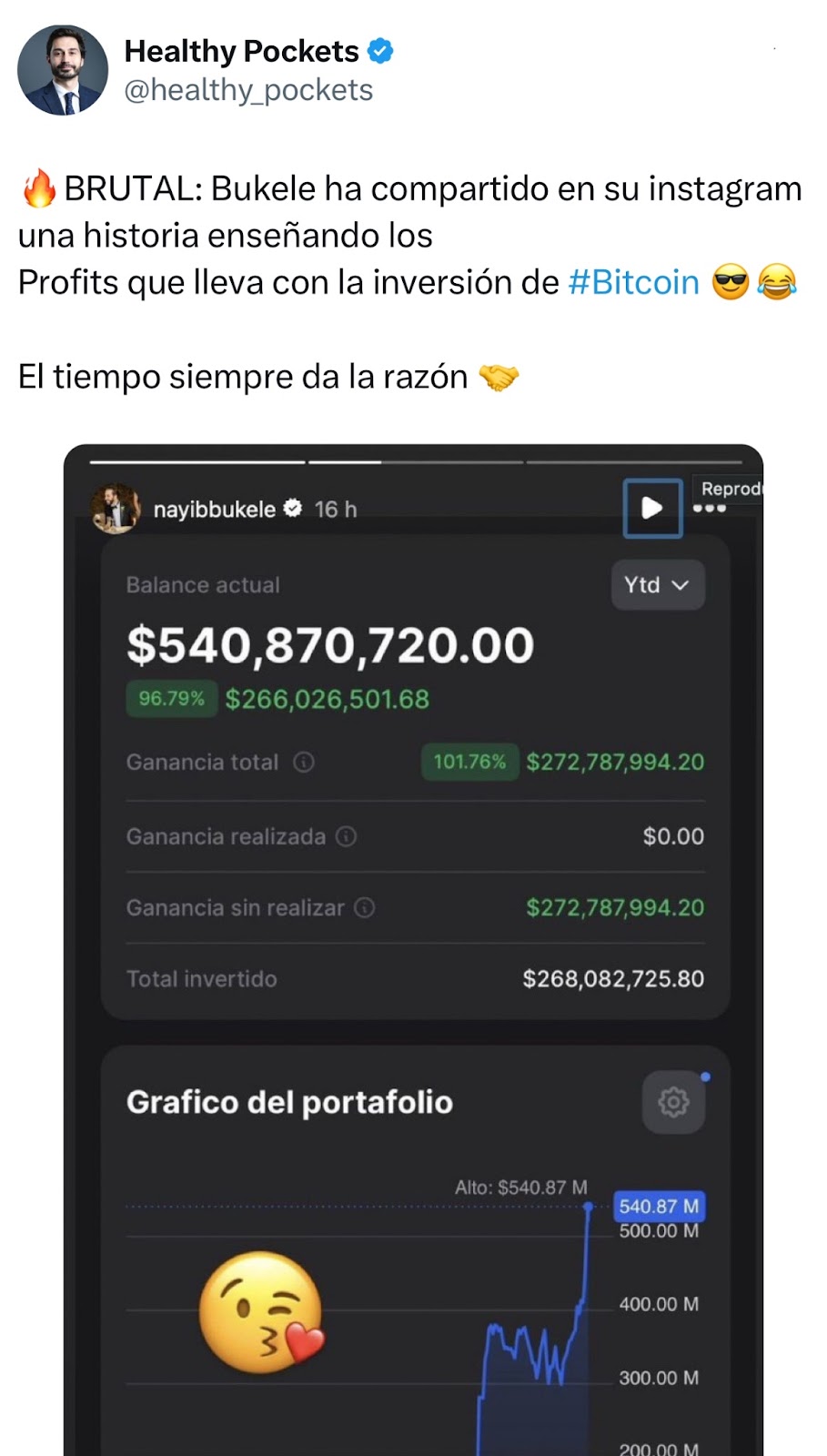Open the #Bitcoin hashtag
Image resolution: width=827 pixels, height=1456 pixels.
point(633,282)
